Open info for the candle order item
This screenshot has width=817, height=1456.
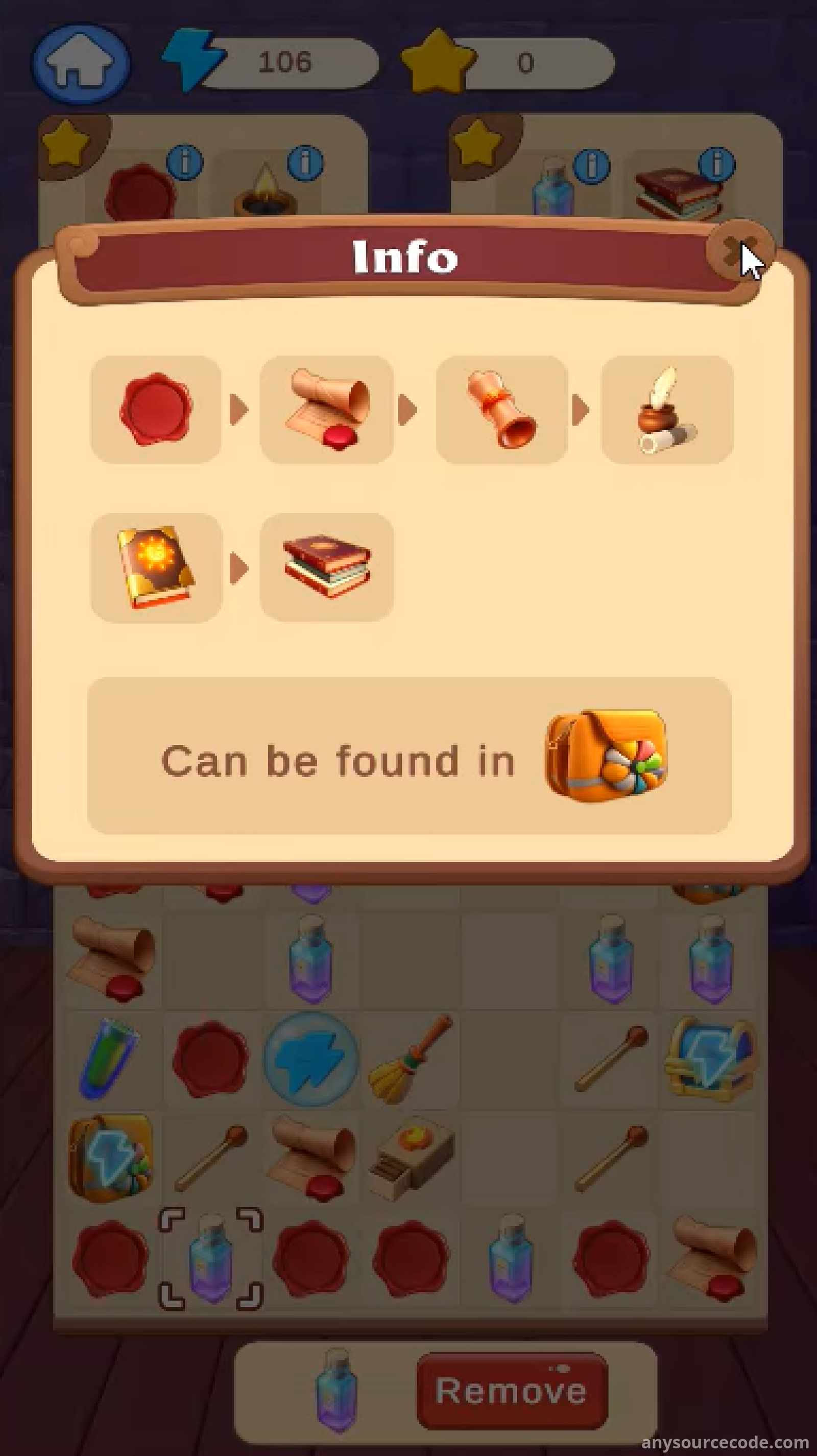pyautogui.click(x=306, y=163)
